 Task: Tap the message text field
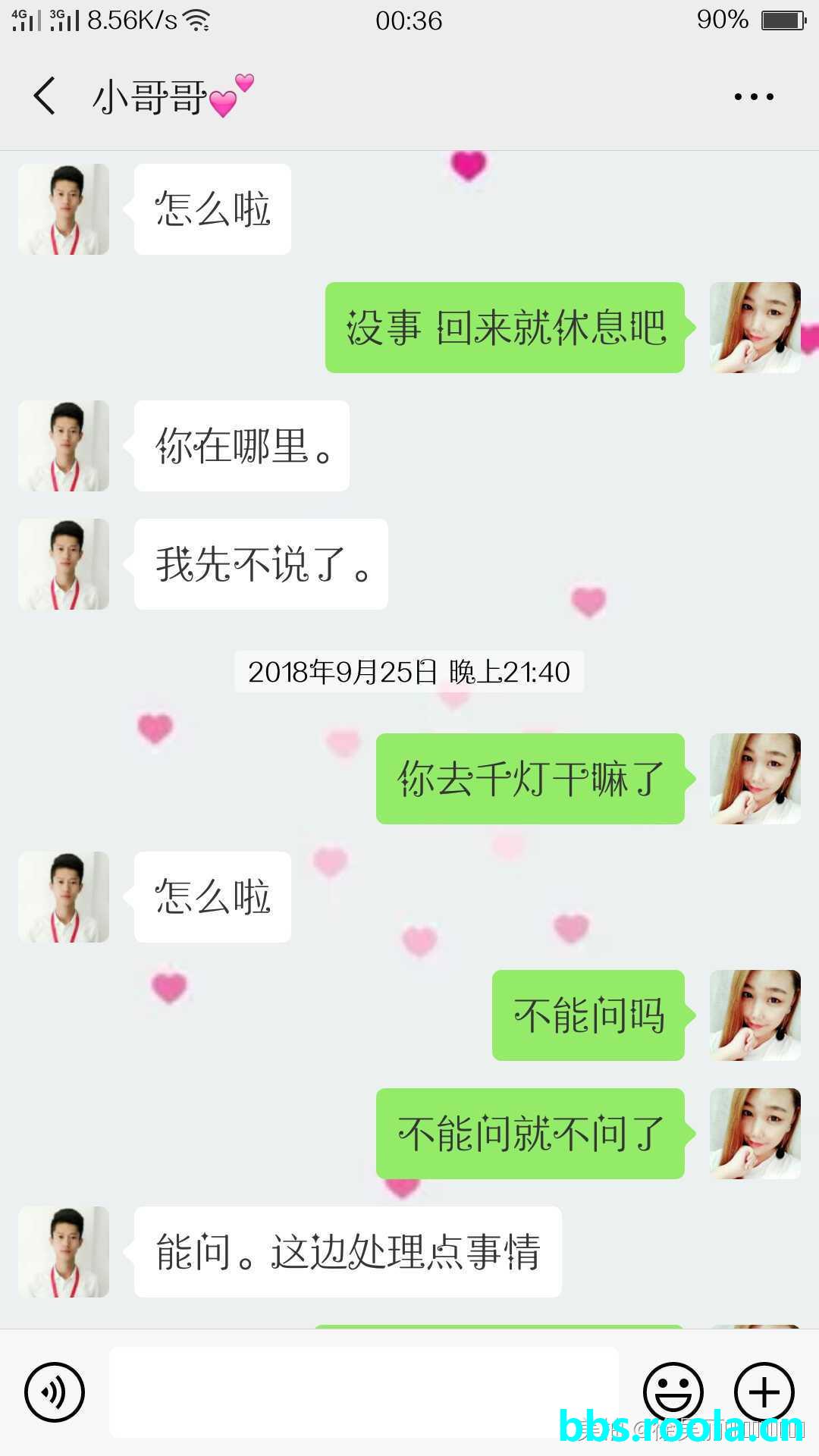click(x=364, y=1392)
